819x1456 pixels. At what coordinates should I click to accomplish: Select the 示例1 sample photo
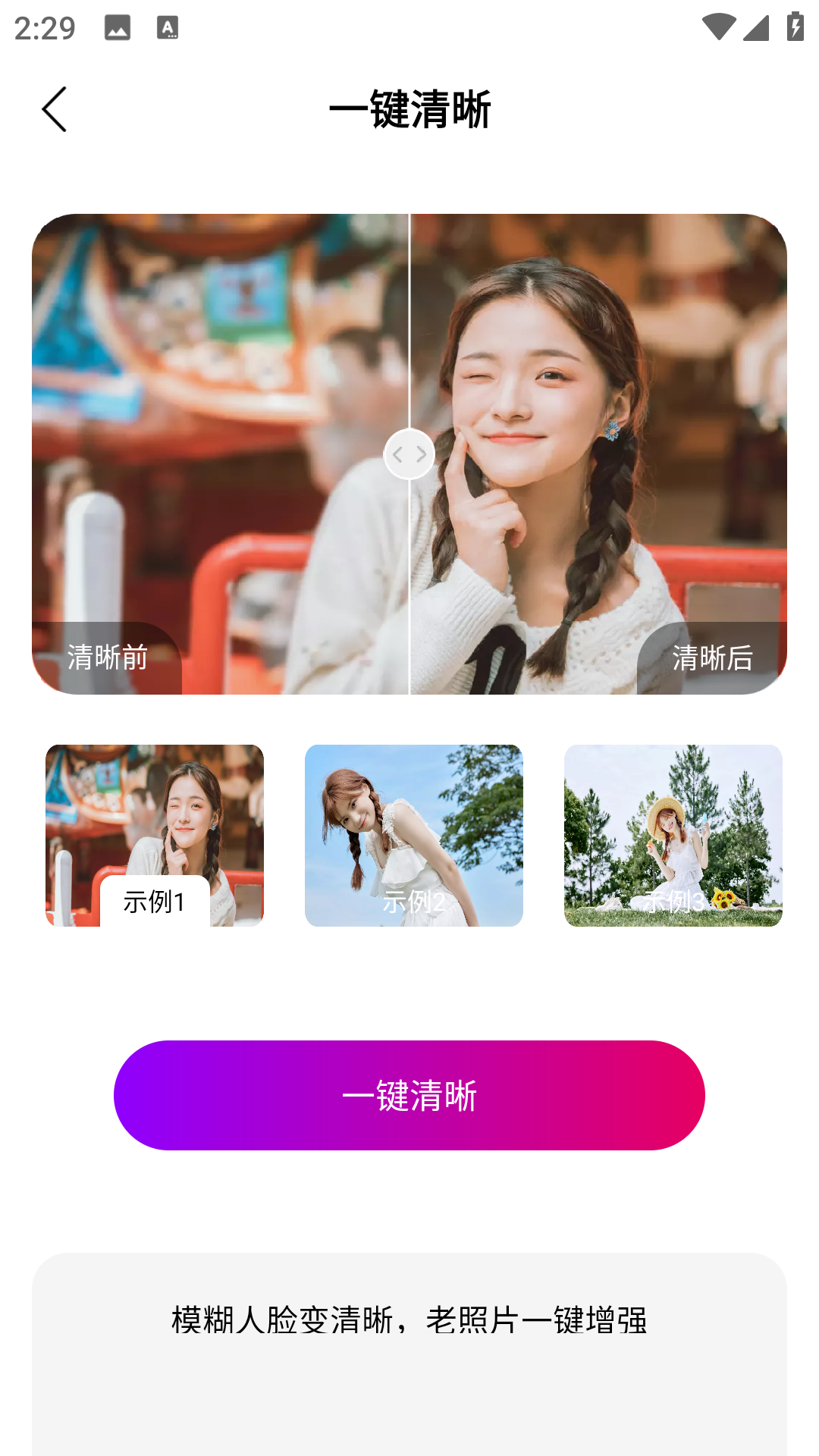pyautogui.click(x=155, y=835)
